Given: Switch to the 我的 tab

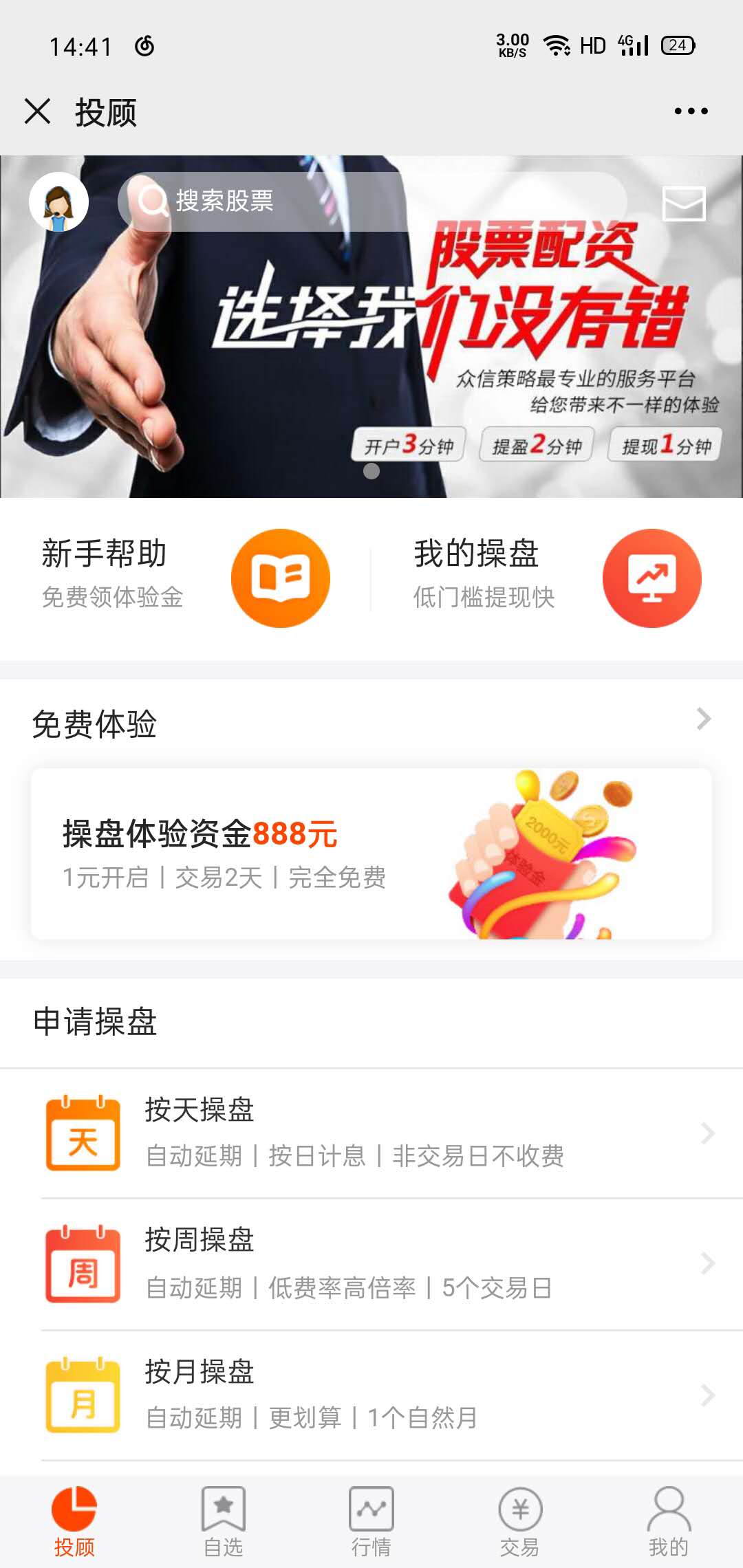Looking at the screenshot, I should coord(669,1521).
